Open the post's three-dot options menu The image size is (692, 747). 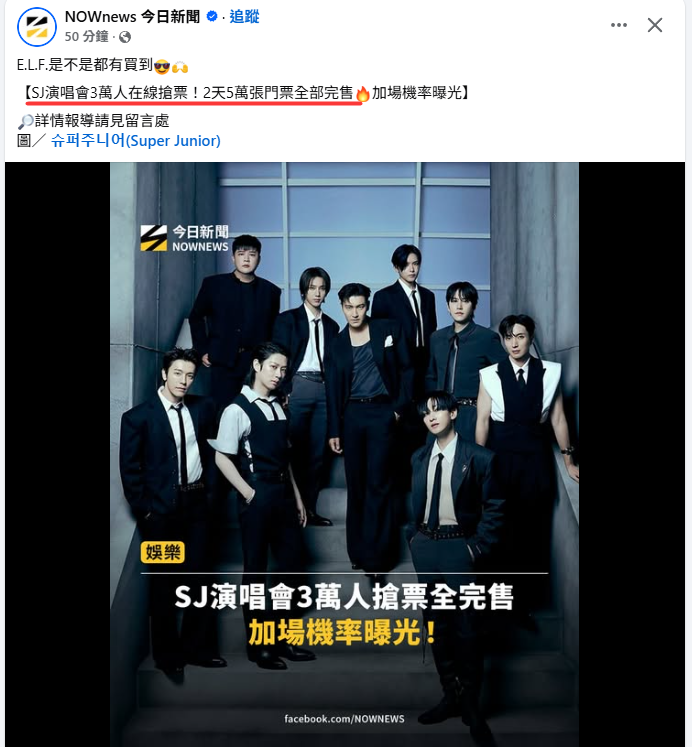point(618,25)
